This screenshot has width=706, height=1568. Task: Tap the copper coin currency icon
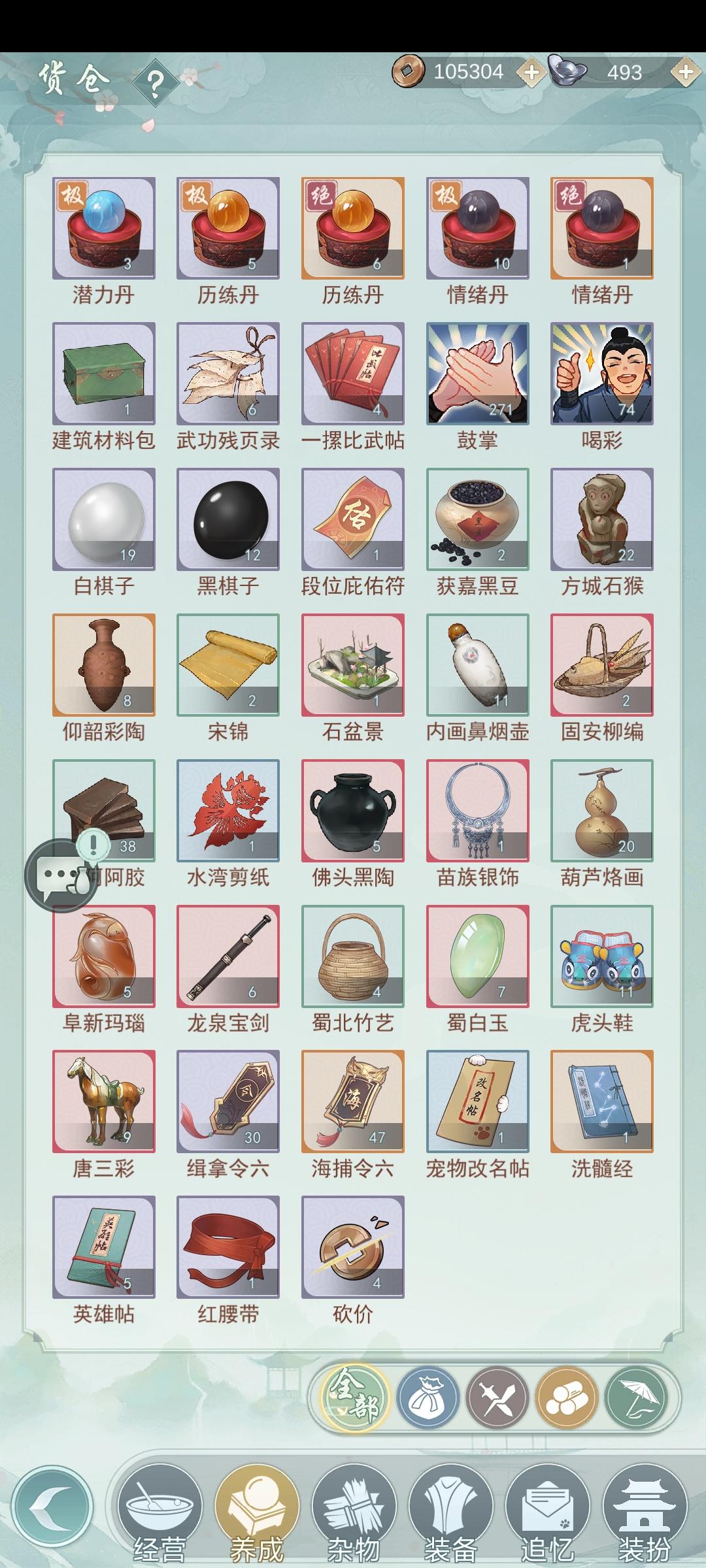pos(409,72)
